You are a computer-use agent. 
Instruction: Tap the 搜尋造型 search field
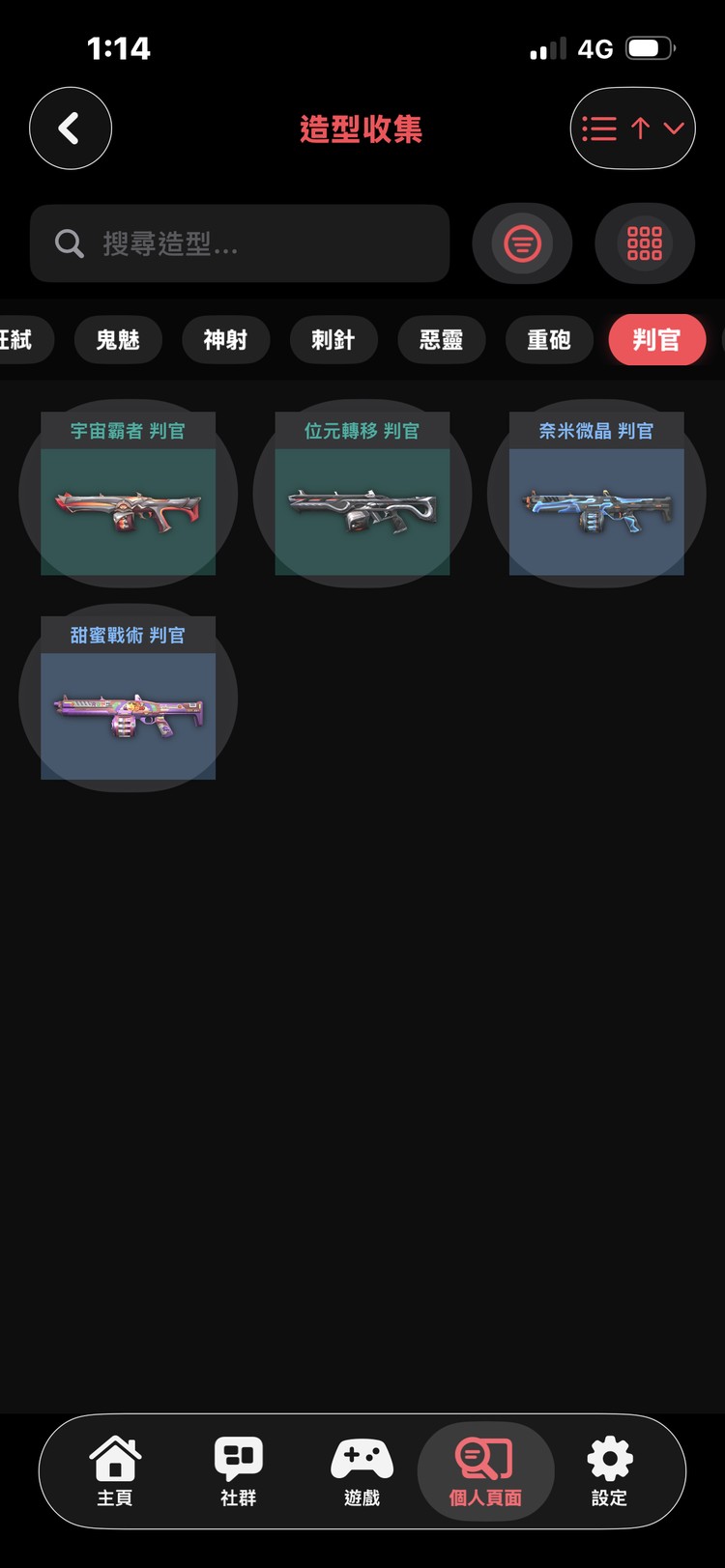[240, 243]
